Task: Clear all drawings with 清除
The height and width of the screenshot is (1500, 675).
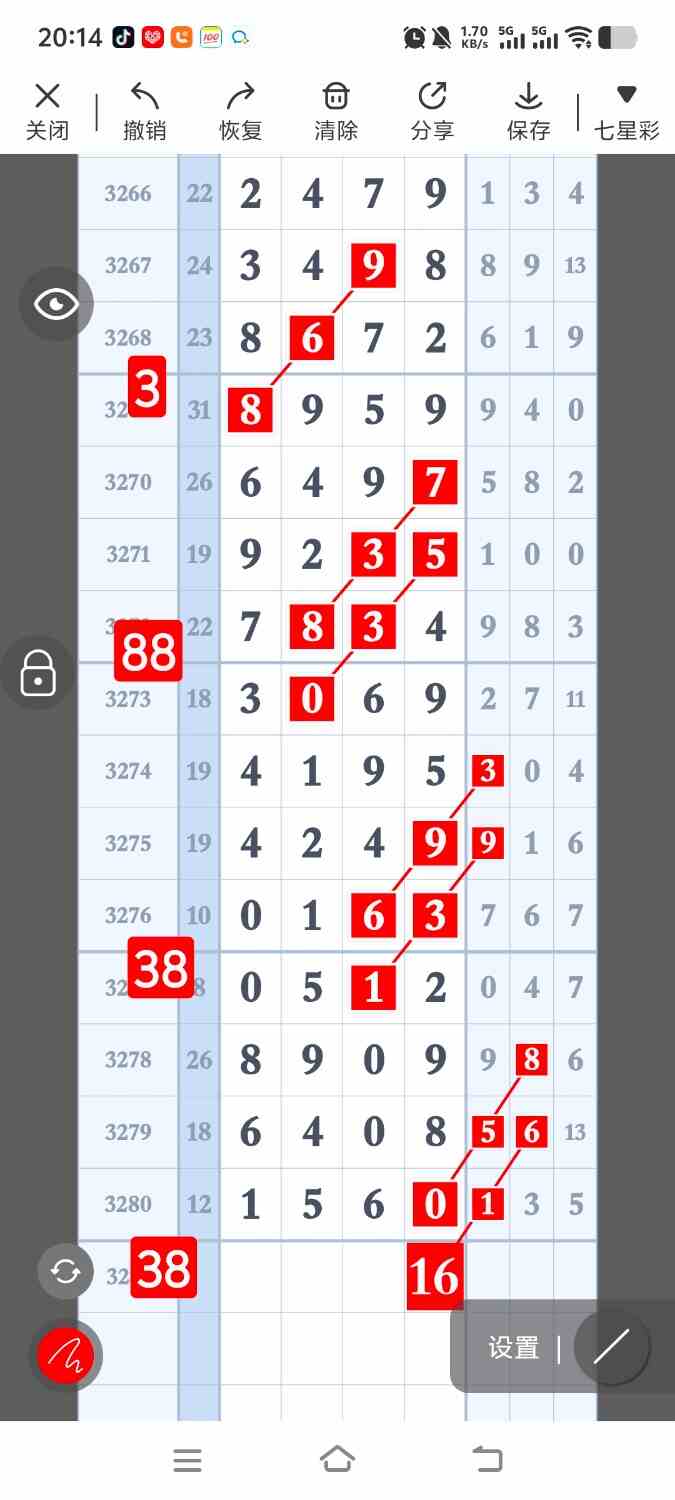Action: 335,112
